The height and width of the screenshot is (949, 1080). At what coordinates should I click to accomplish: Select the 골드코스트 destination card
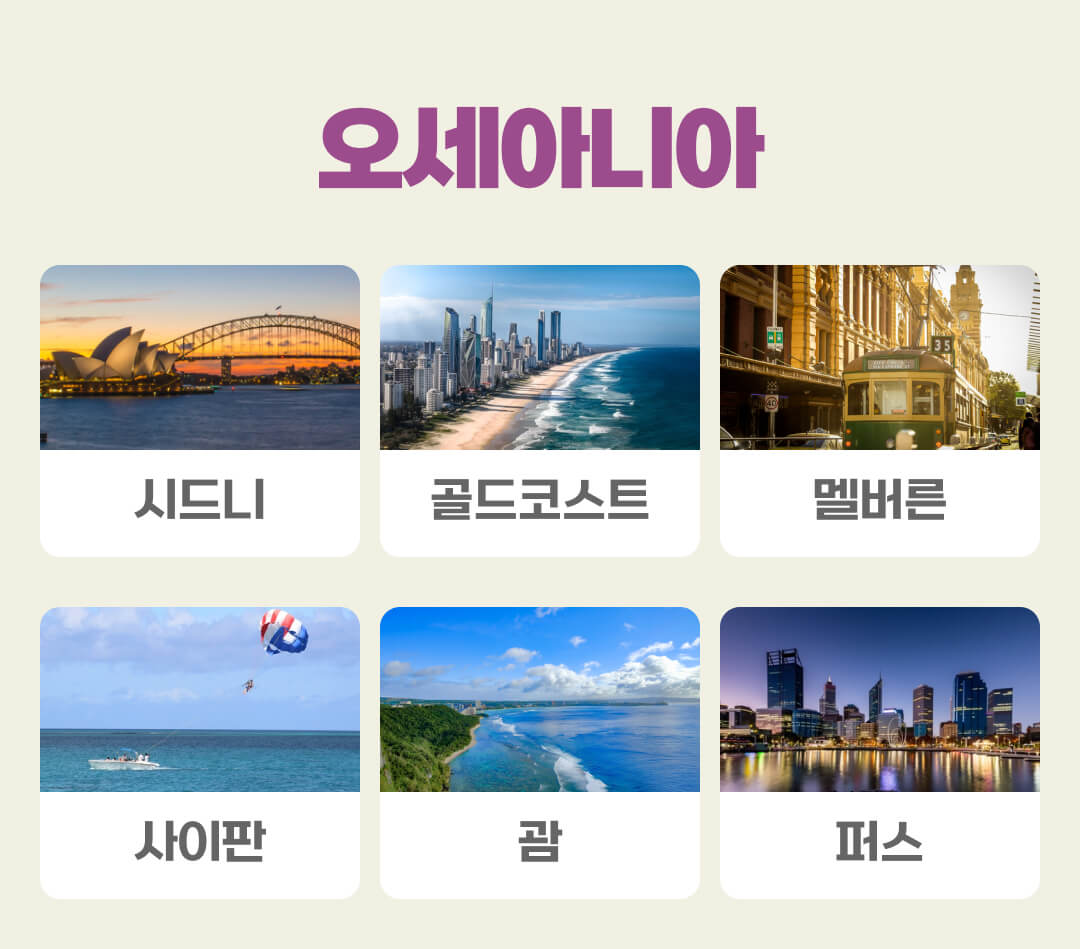540,410
